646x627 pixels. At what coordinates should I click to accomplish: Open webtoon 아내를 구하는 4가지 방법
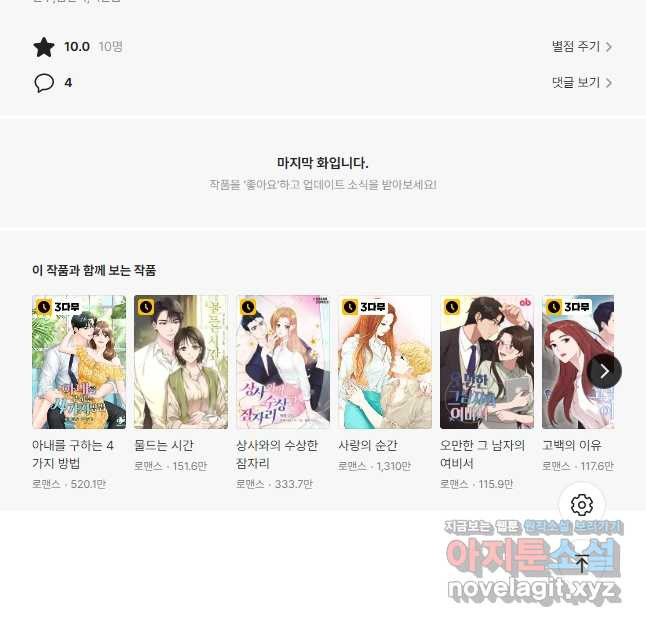79,362
